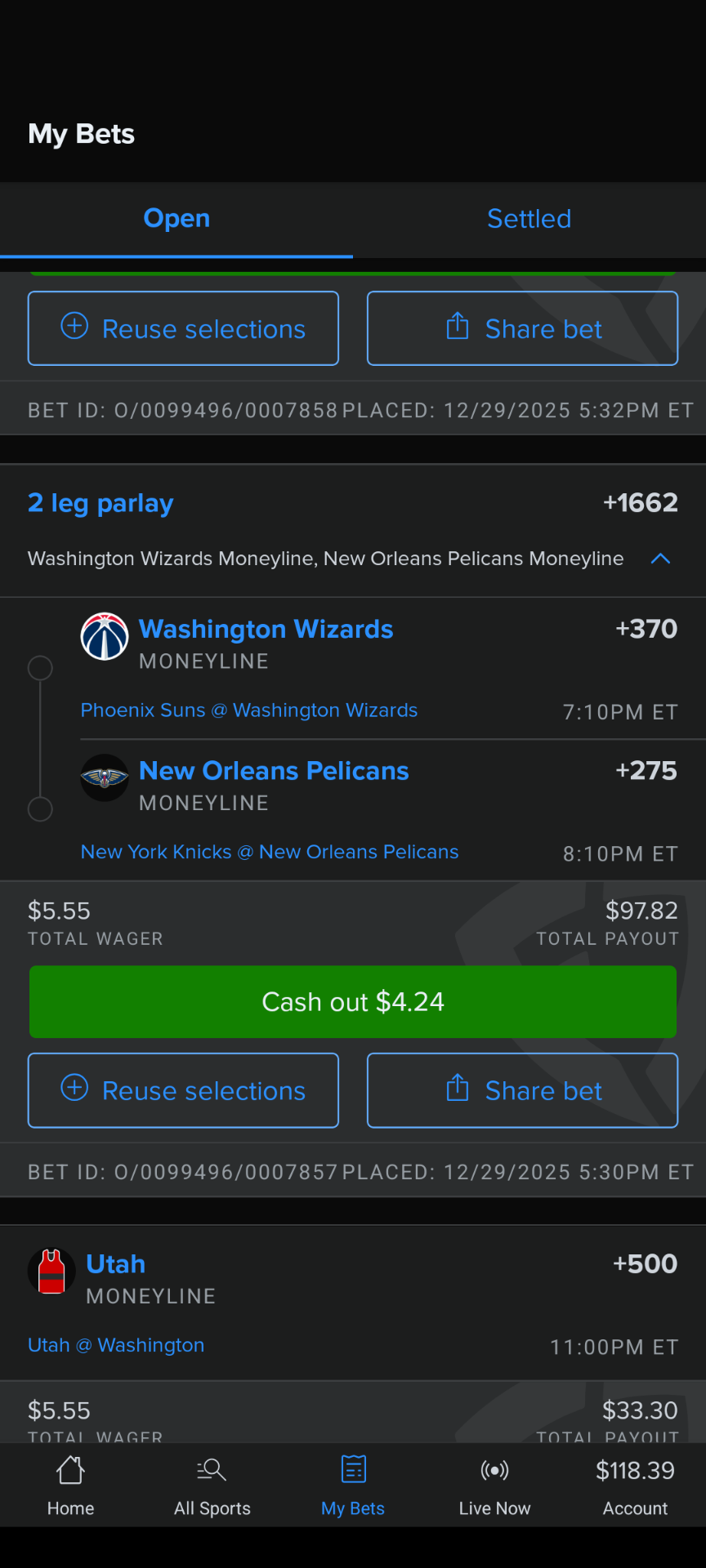Tap My Bets in bottom navigation

[x=353, y=1485]
